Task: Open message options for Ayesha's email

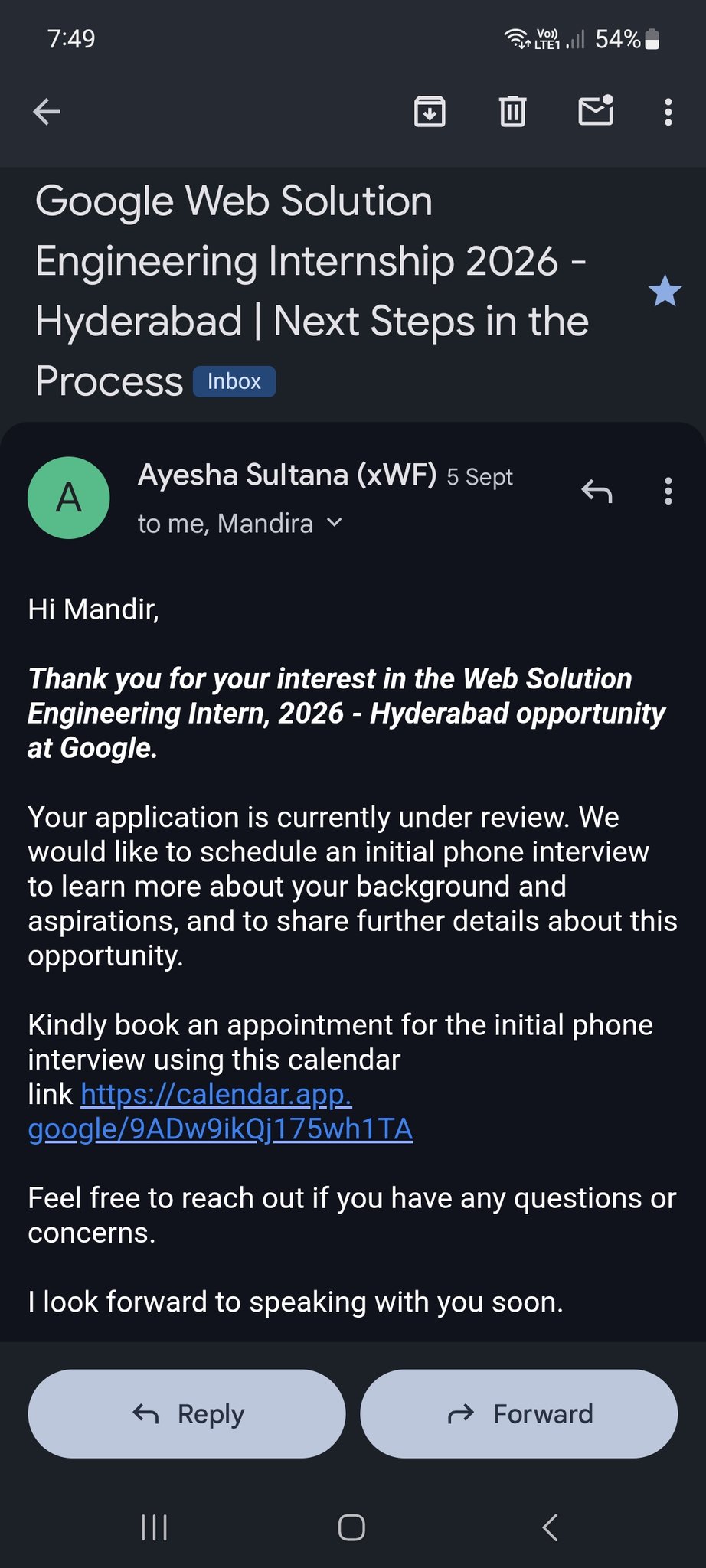Action: click(668, 491)
